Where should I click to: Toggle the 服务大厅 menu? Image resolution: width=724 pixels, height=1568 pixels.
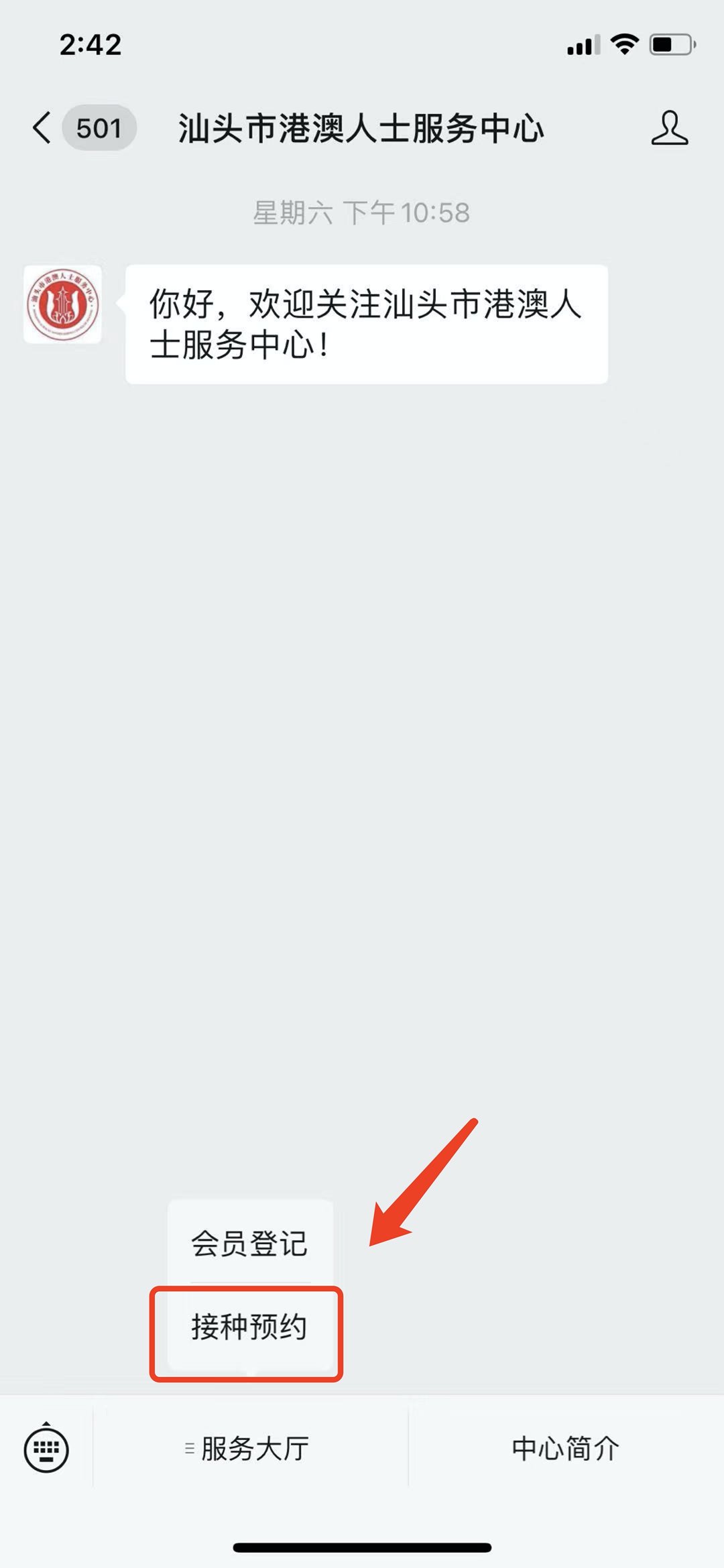pos(249,1449)
